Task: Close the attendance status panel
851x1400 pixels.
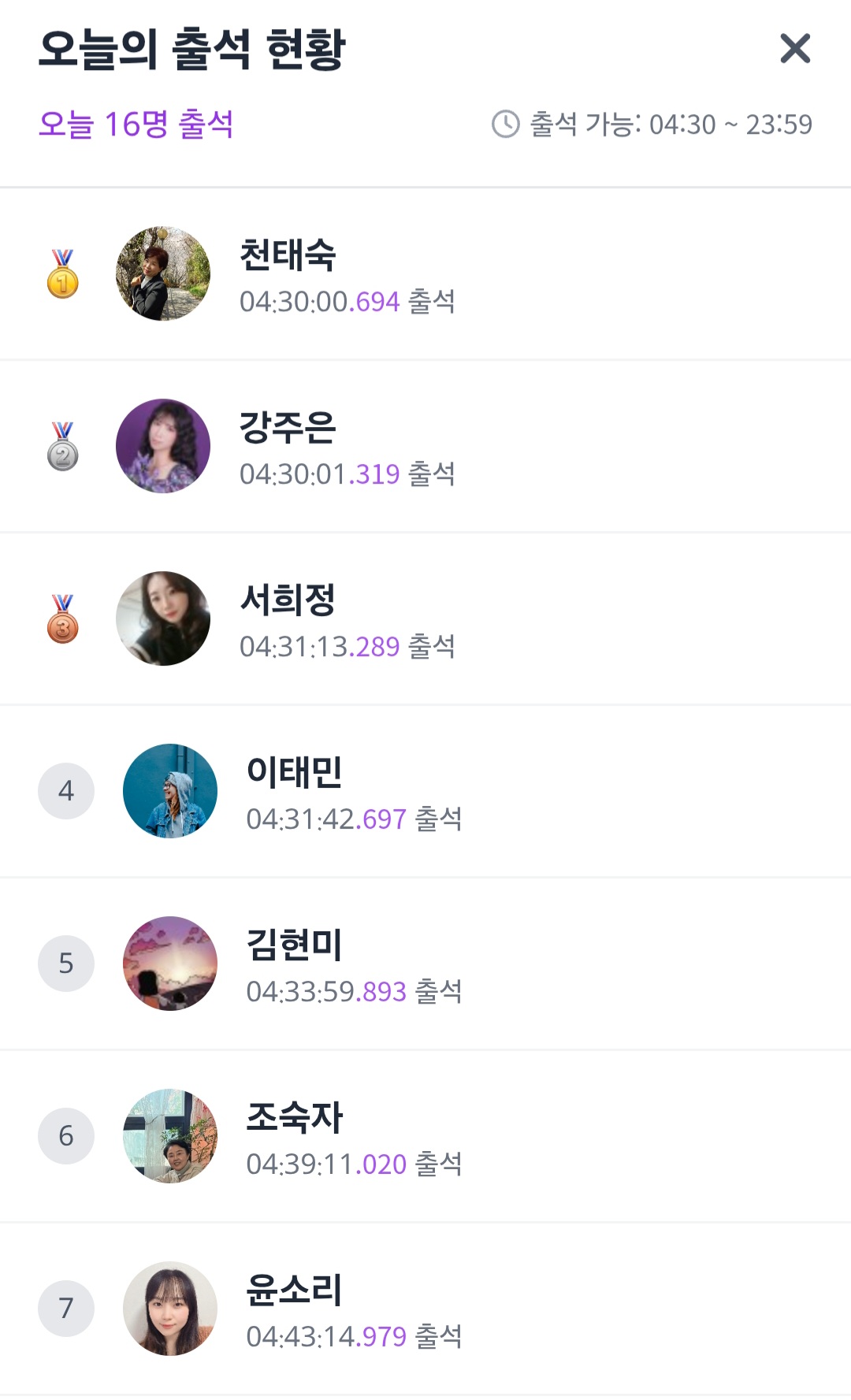Action: pos(796,49)
